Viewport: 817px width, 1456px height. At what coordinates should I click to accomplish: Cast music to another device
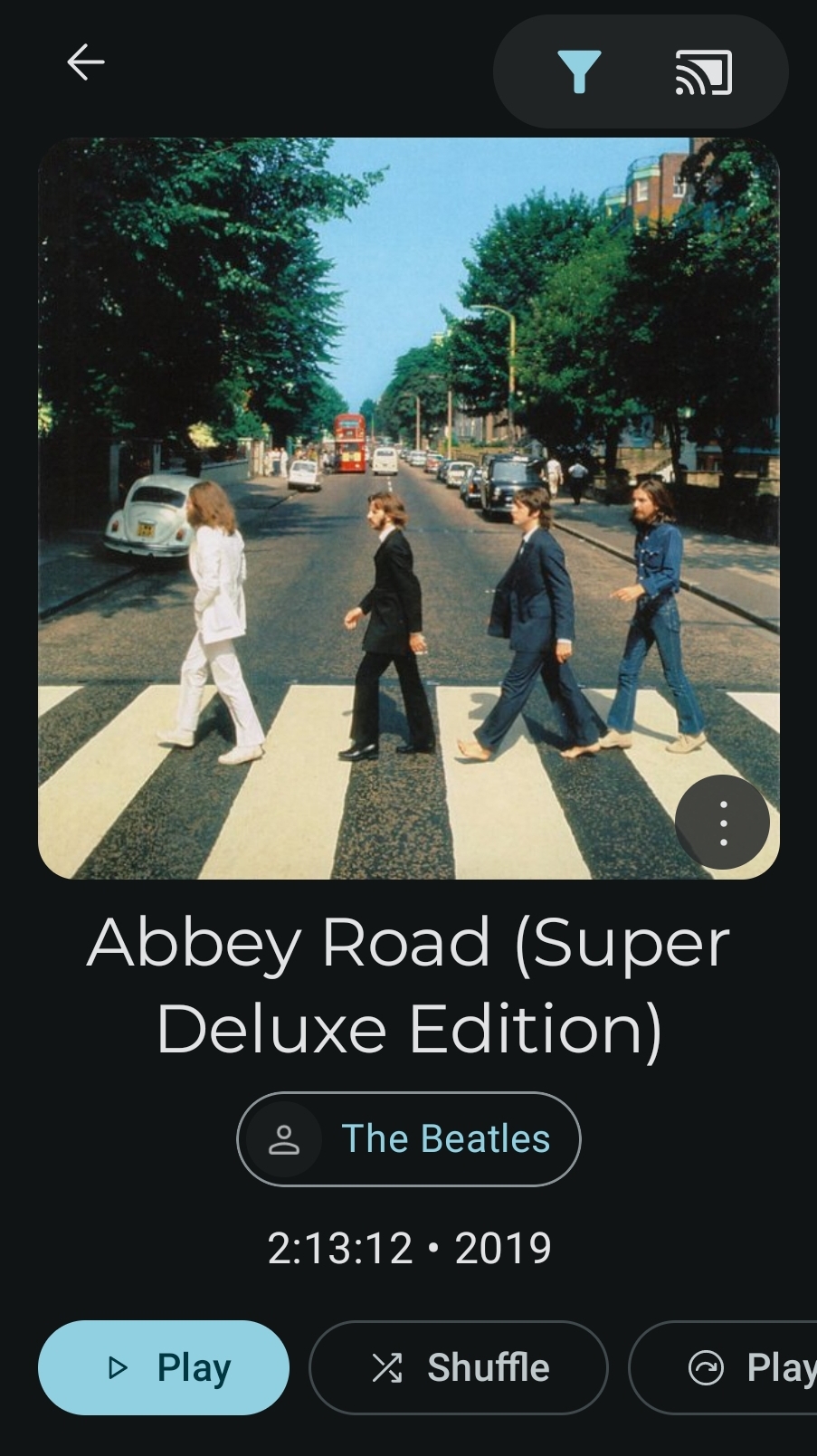[x=703, y=72]
